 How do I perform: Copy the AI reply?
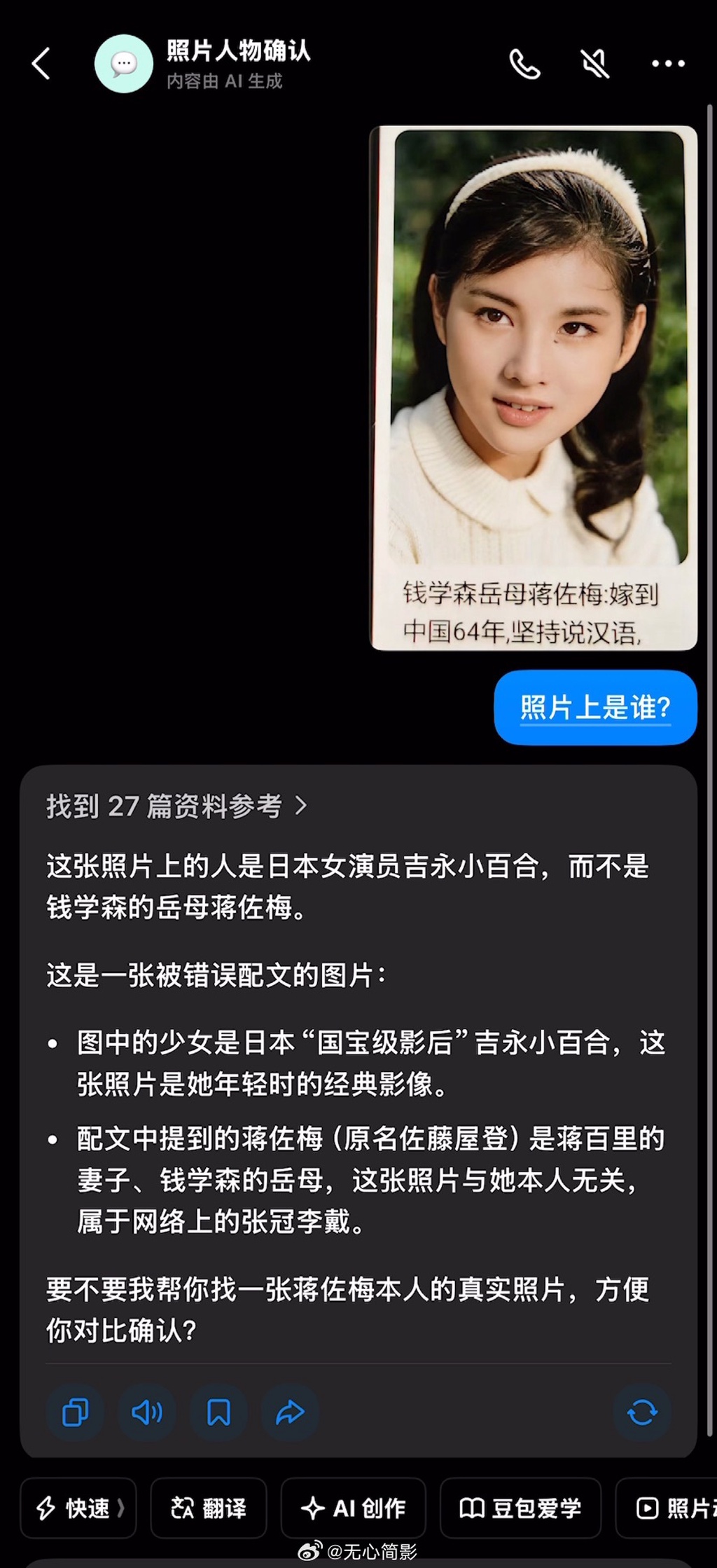[x=76, y=1412]
